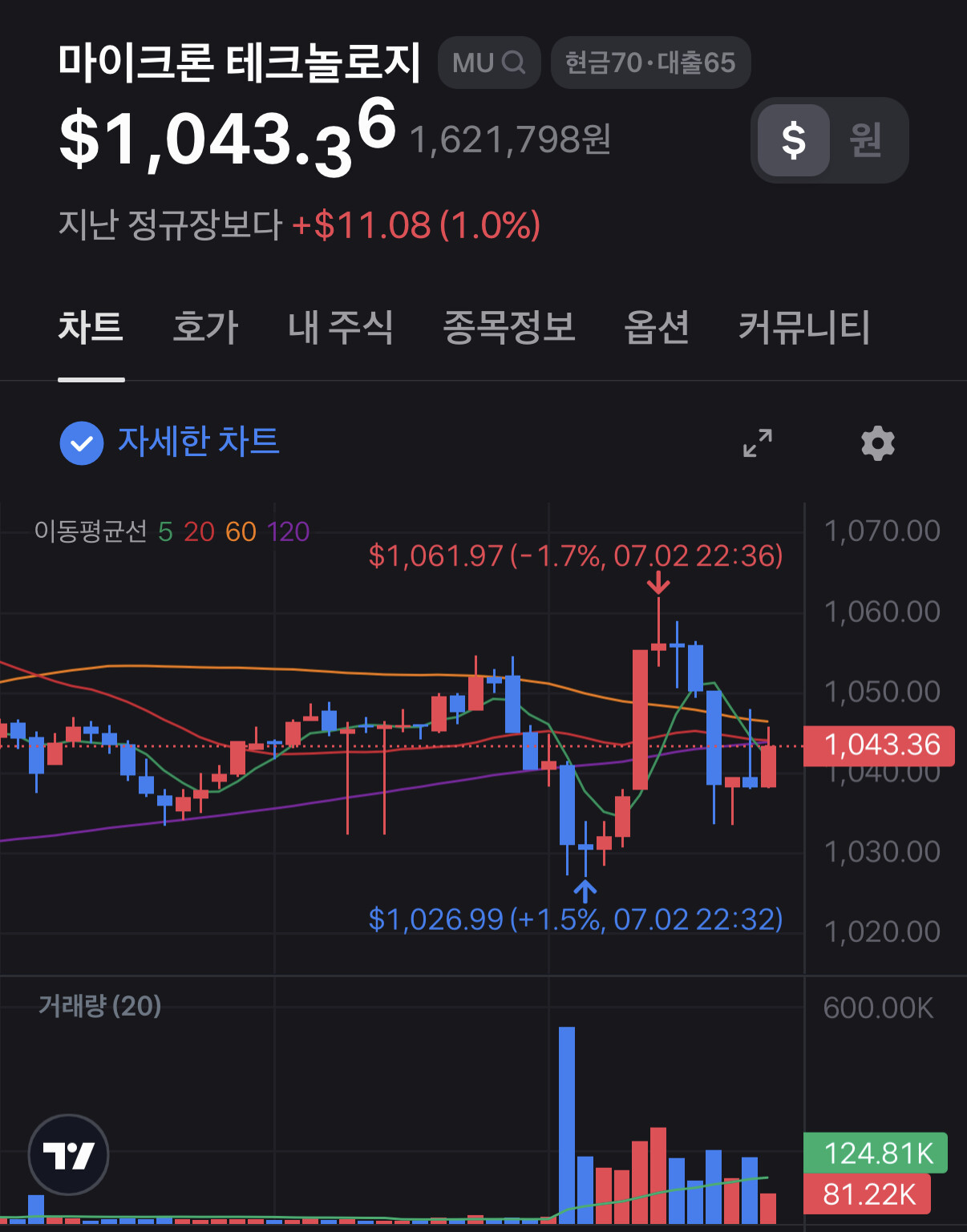This screenshot has height=1232, width=967.
Task: Switch to the 호가 tab
Action: 205,328
